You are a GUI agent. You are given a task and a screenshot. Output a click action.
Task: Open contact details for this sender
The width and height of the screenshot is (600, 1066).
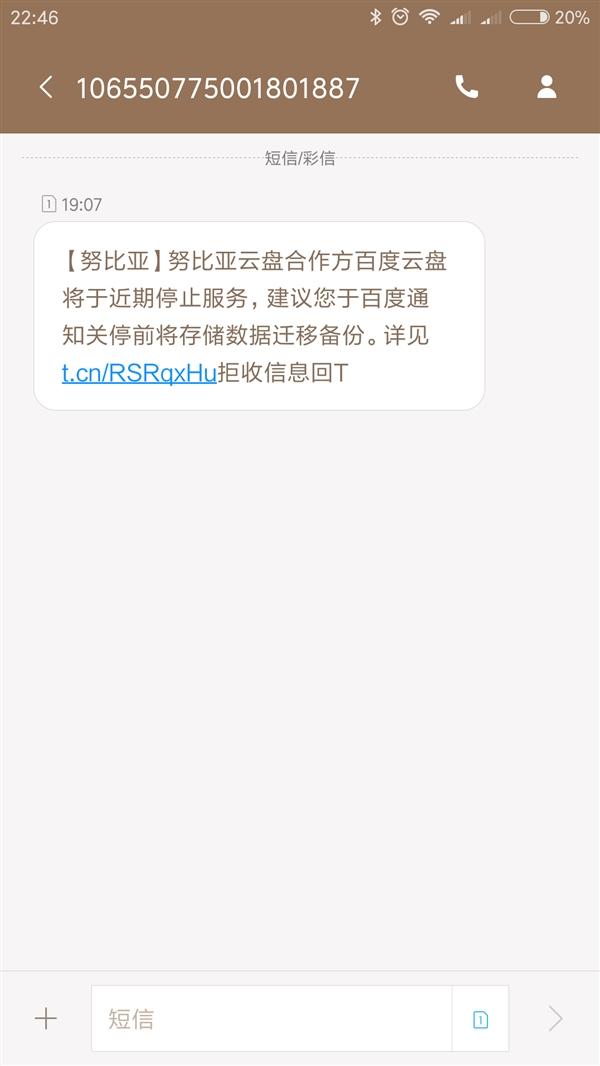pyautogui.click(x=546, y=88)
